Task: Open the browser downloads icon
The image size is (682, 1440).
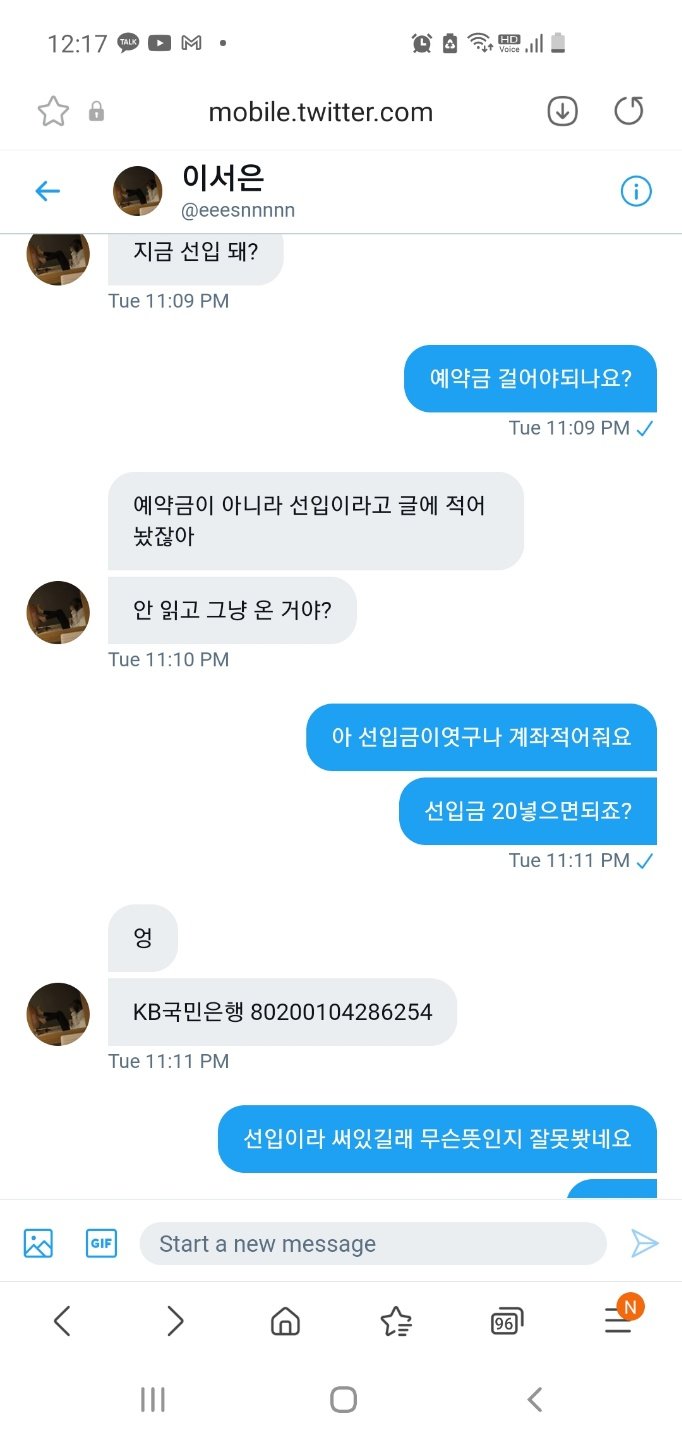Action: tap(563, 111)
